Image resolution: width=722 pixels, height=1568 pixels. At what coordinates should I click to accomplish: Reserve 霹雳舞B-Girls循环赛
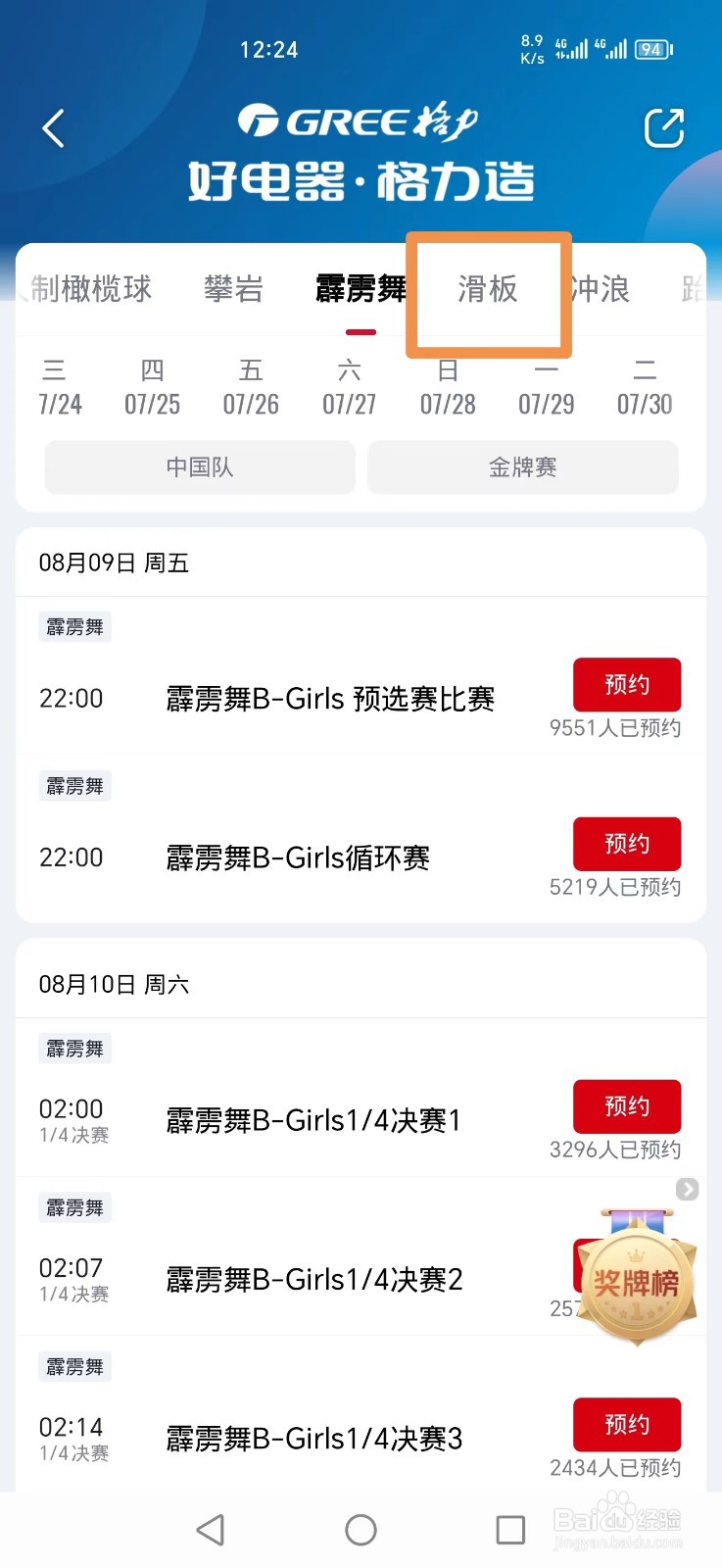627,844
